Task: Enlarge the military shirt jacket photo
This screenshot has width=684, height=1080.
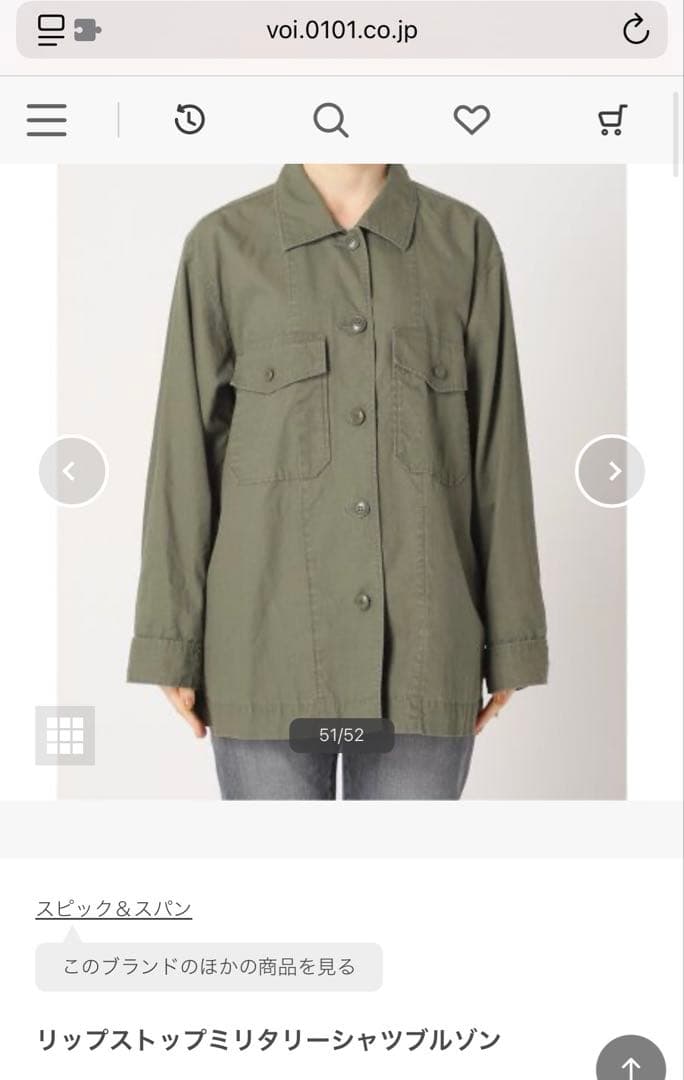Action: pyautogui.click(x=342, y=400)
